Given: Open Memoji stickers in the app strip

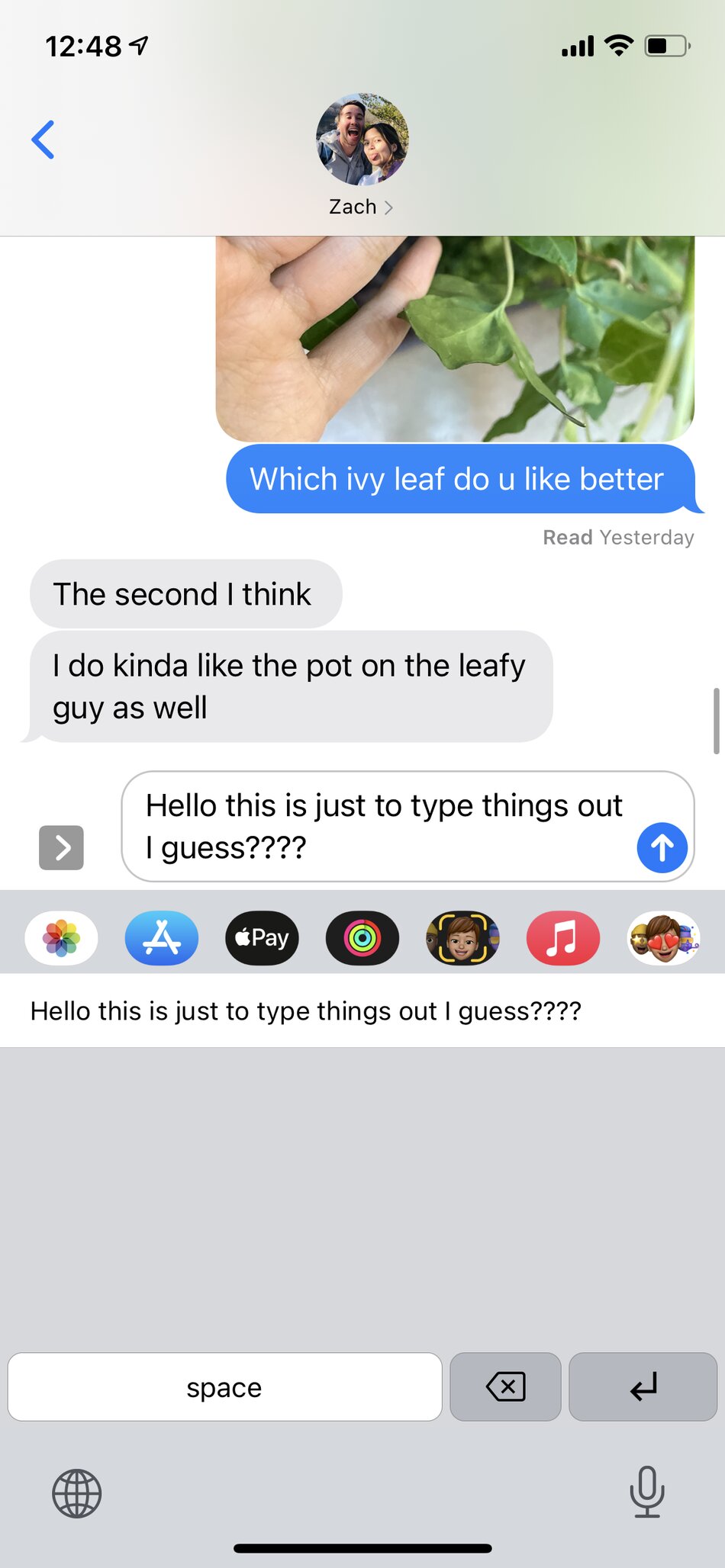Looking at the screenshot, I should click(663, 938).
